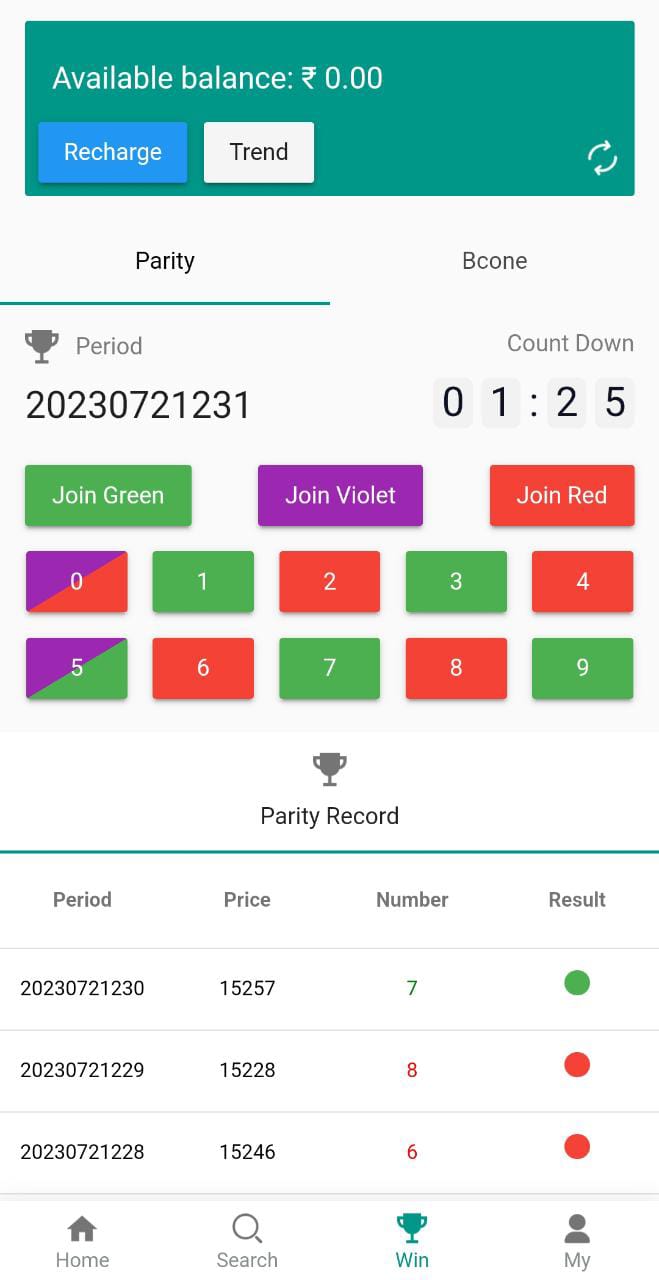Image resolution: width=659 pixels, height=1280 pixels.
Task: Choose number 1
Action: pyautogui.click(x=203, y=582)
